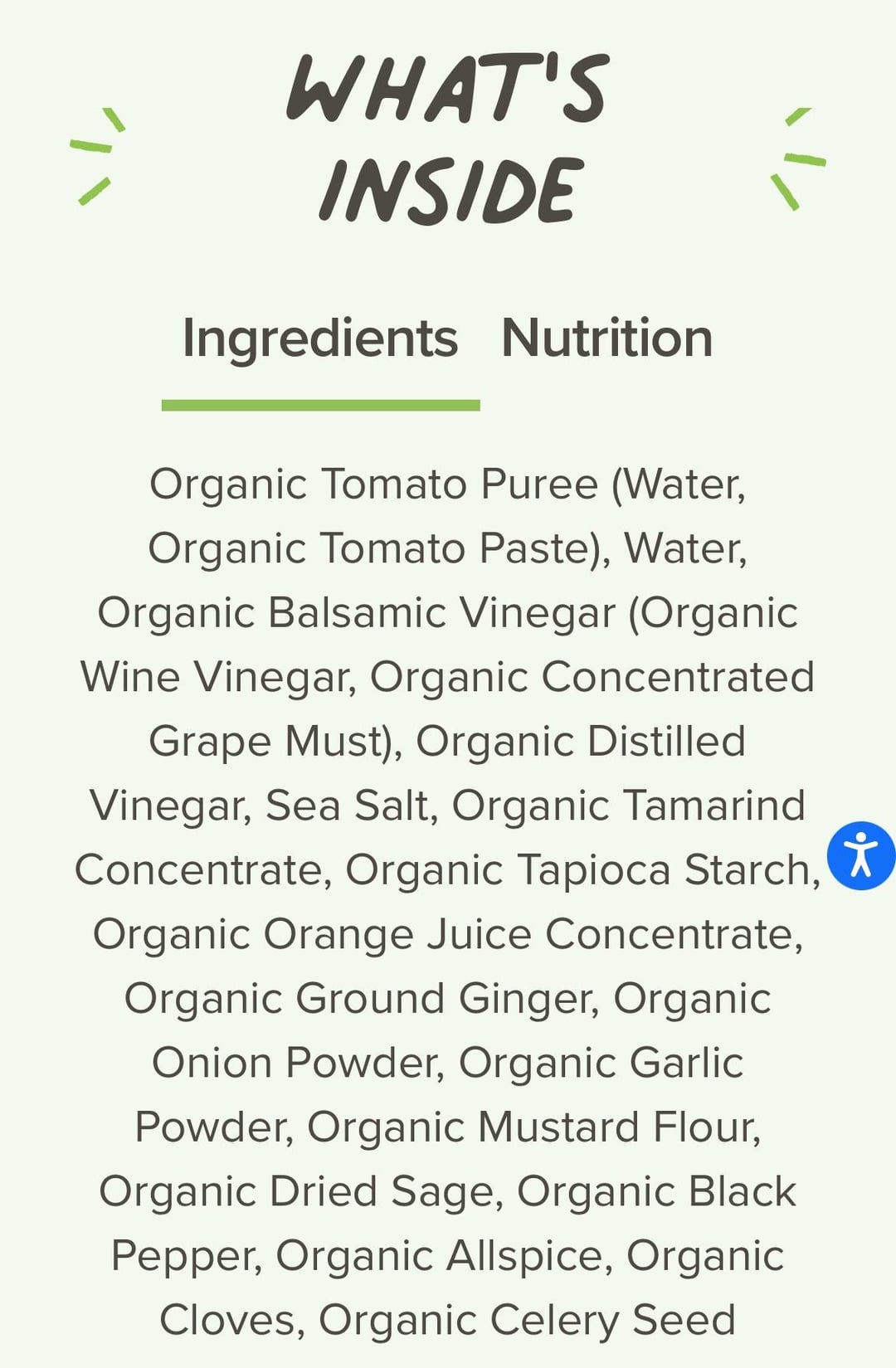The width and height of the screenshot is (896, 1368).
Task: Switch to the Nutrition tab
Action: pyautogui.click(x=606, y=338)
